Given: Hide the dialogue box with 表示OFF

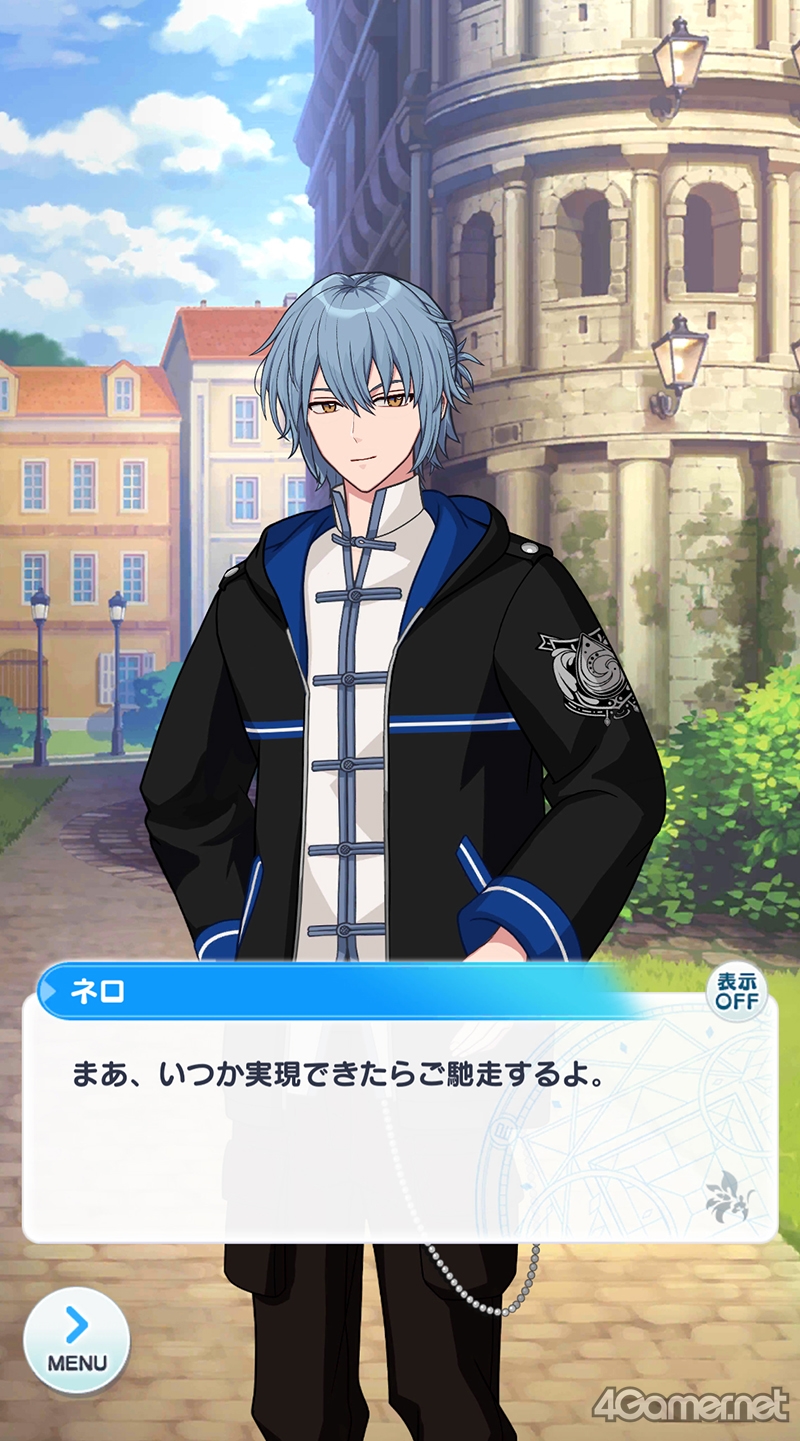Looking at the screenshot, I should coord(736,990).
